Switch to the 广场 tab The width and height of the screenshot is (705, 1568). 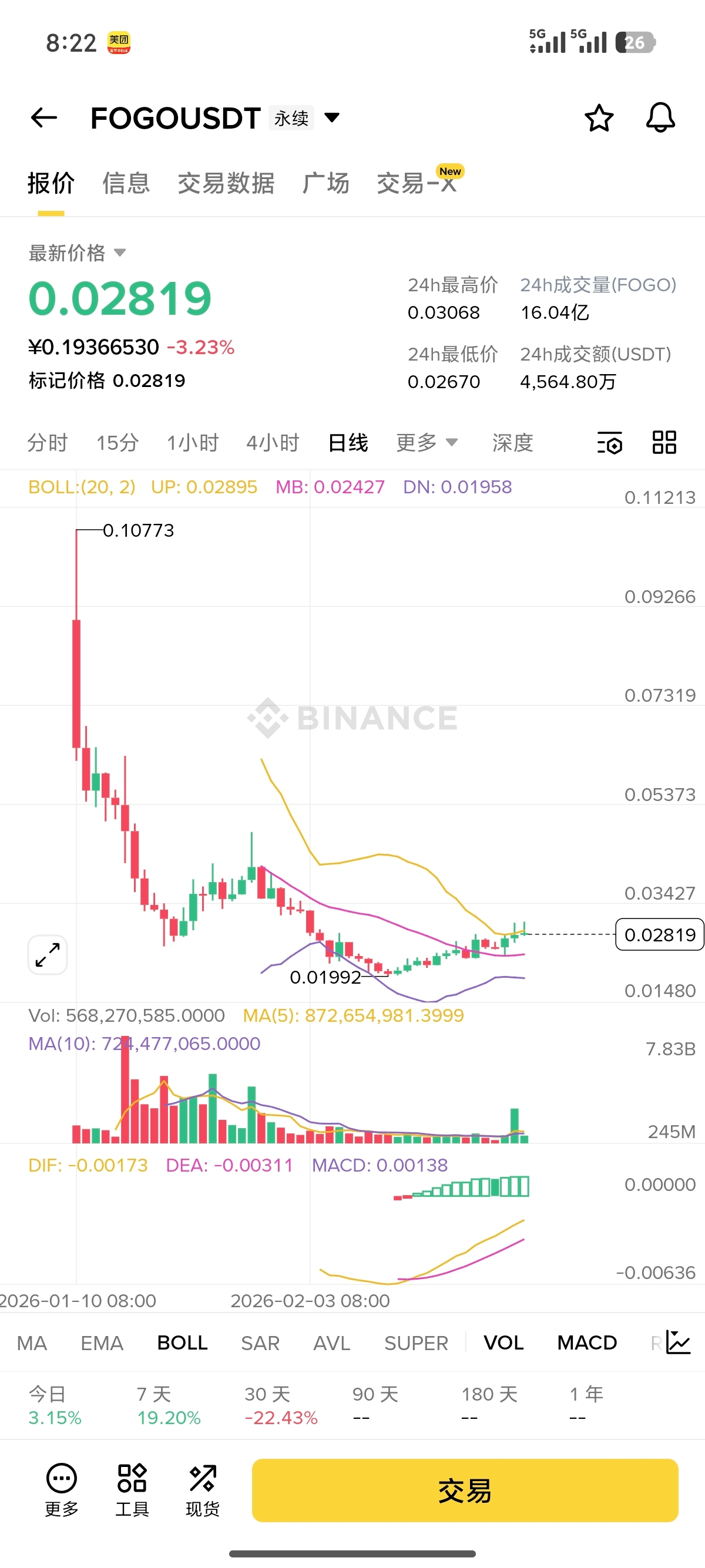[x=325, y=183]
